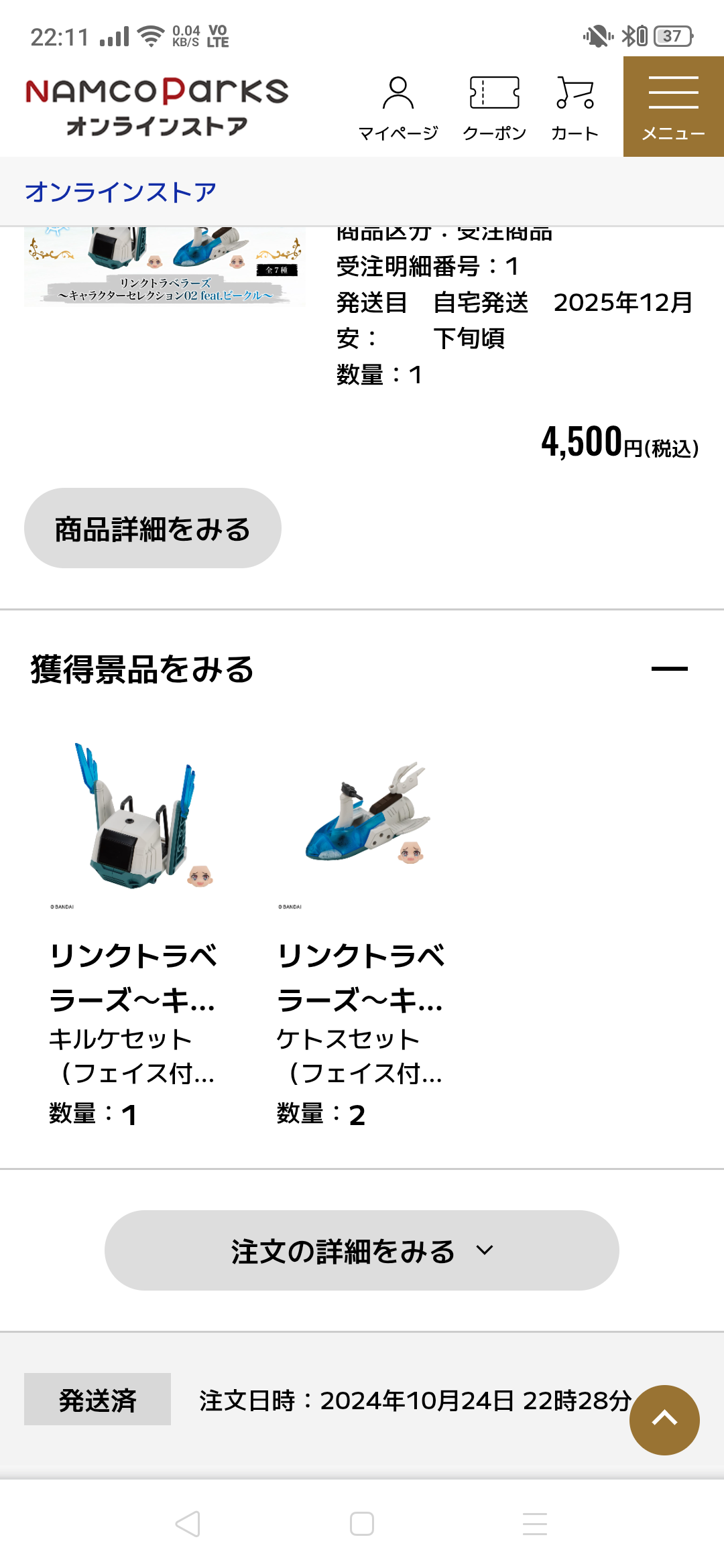This screenshot has width=724, height=1568.
Task: Open the カート shopping cart
Action: [x=575, y=109]
